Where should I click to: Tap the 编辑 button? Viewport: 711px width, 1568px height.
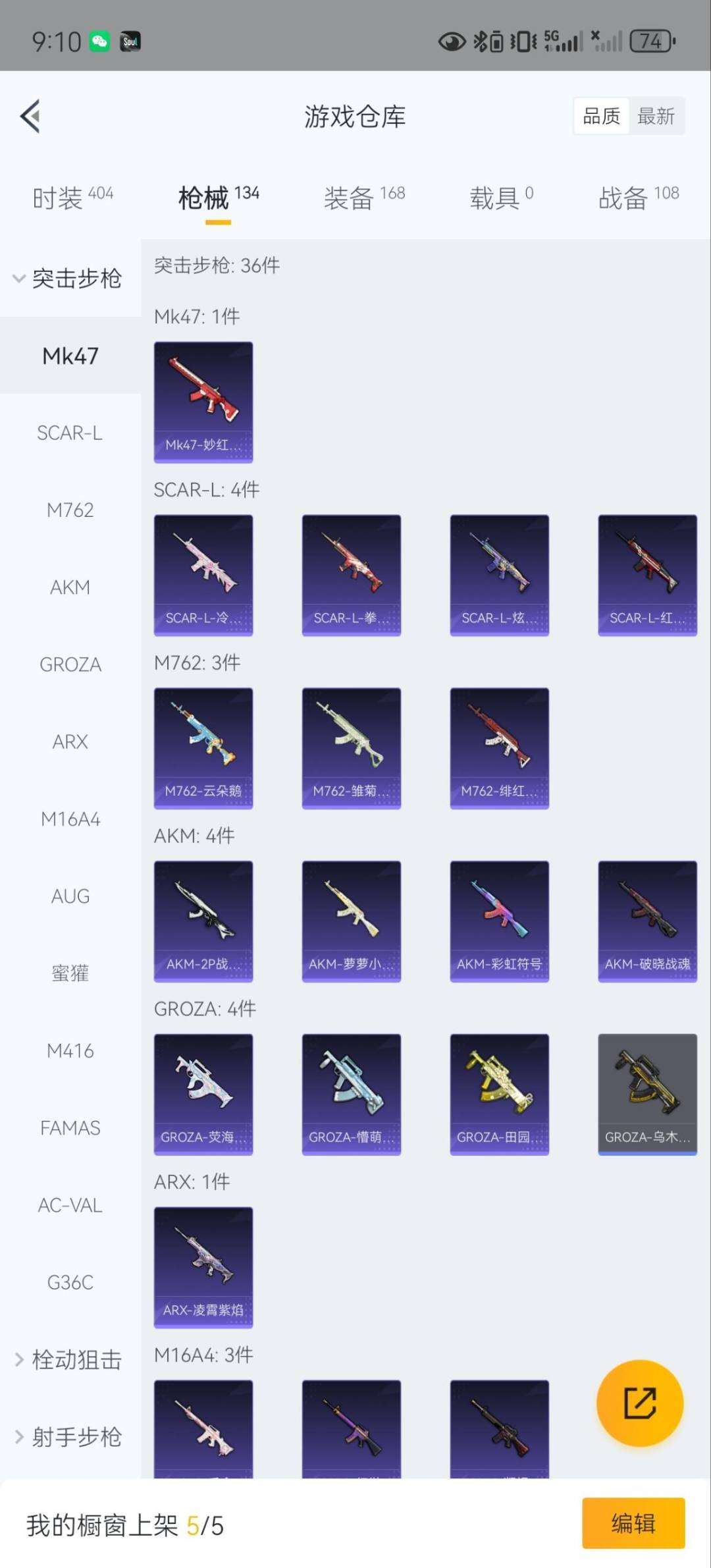click(633, 1523)
